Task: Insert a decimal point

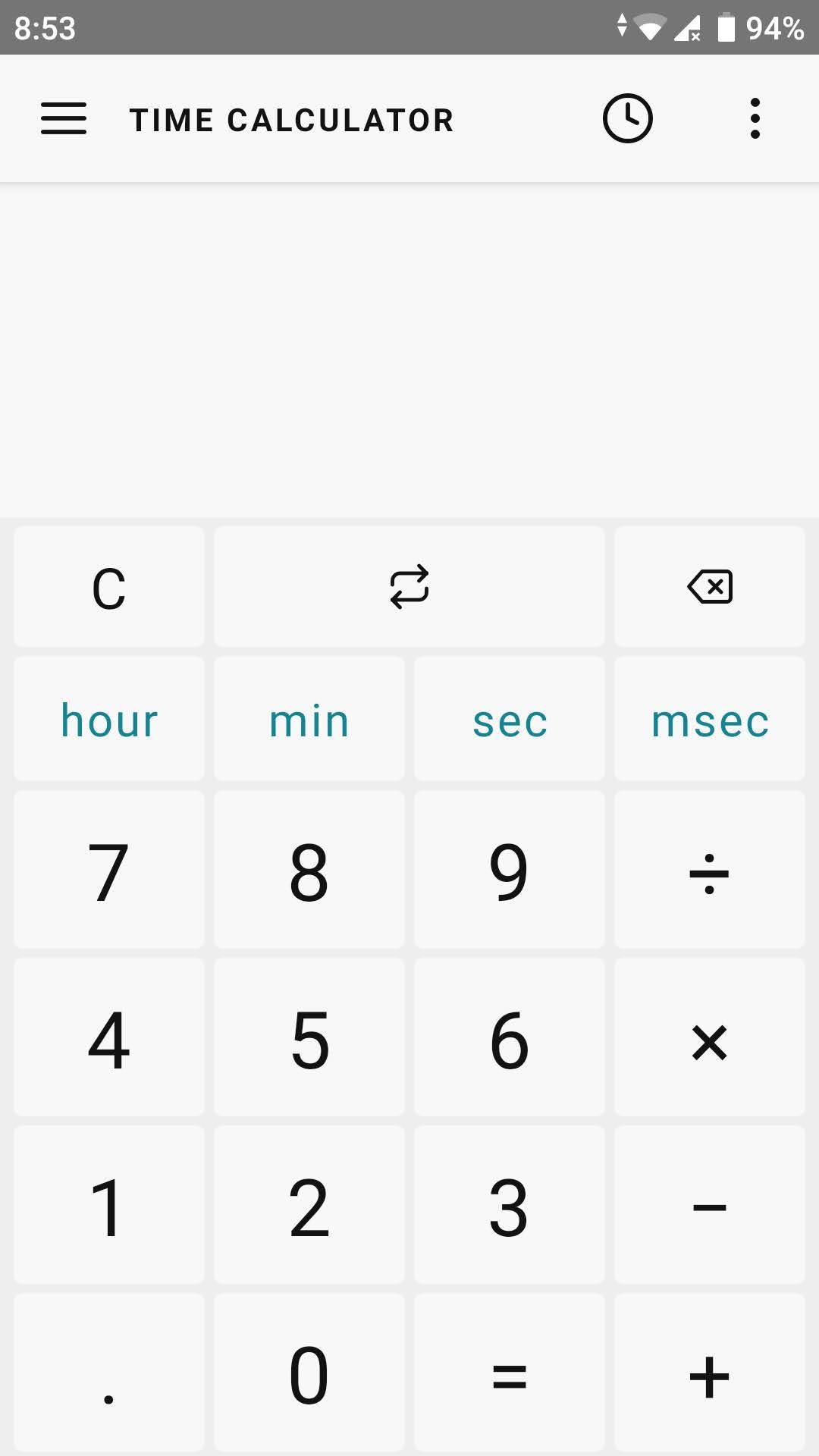Action: click(x=109, y=1373)
